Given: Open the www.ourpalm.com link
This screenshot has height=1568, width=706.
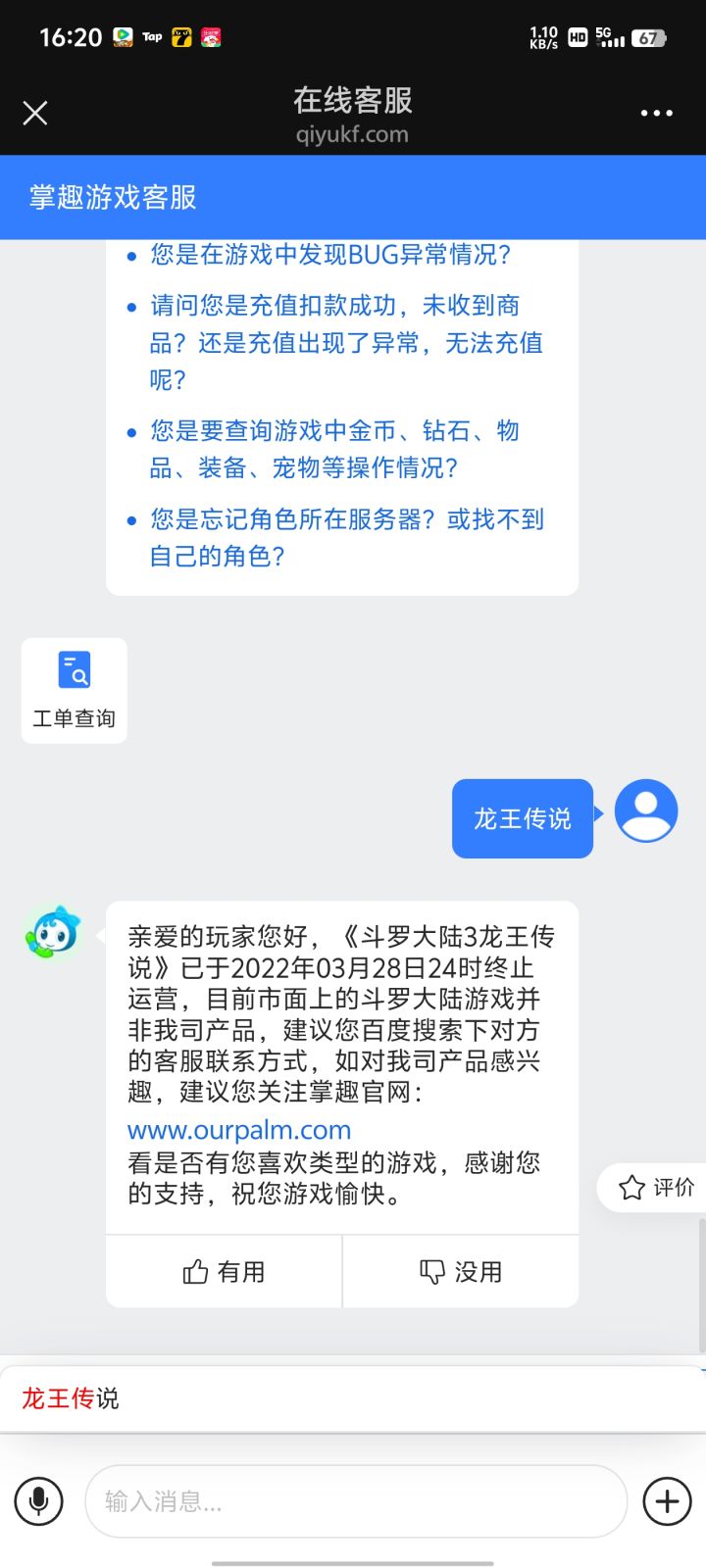Looking at the screenshot, I should tap(239, 1130).
